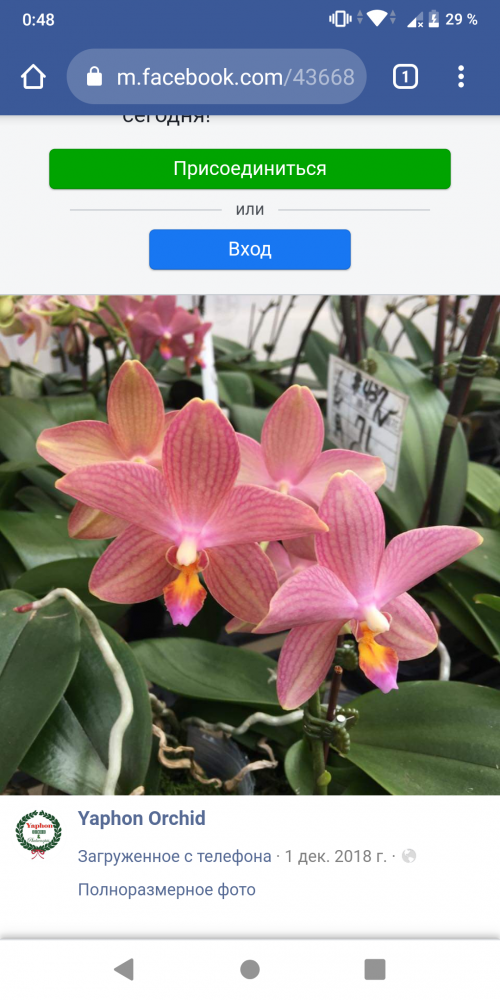
Task: Open the tab switcher showing 1 tab
Action: click(x=405, y=77)
